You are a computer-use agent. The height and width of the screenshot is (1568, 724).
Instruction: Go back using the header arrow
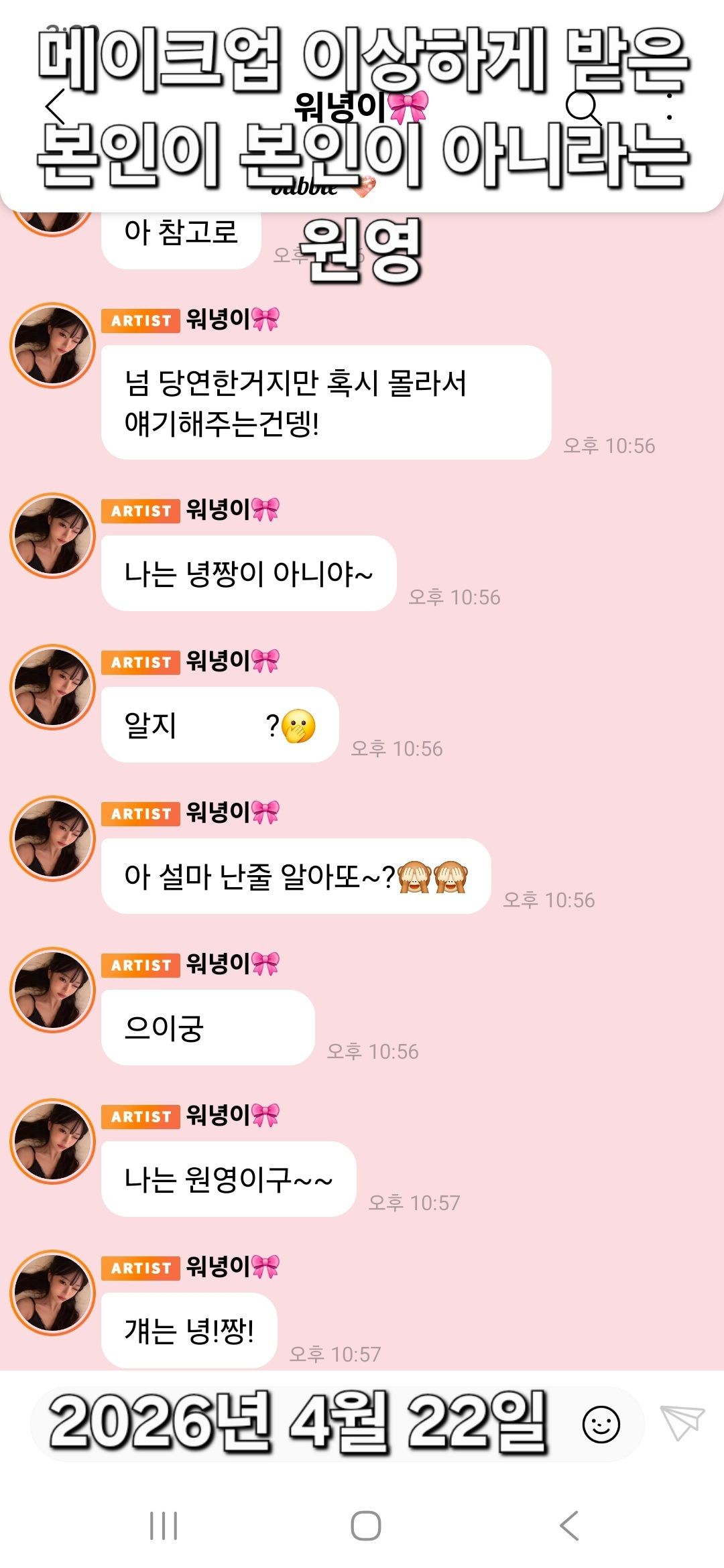pyautogui.click(x=55, y=107)
